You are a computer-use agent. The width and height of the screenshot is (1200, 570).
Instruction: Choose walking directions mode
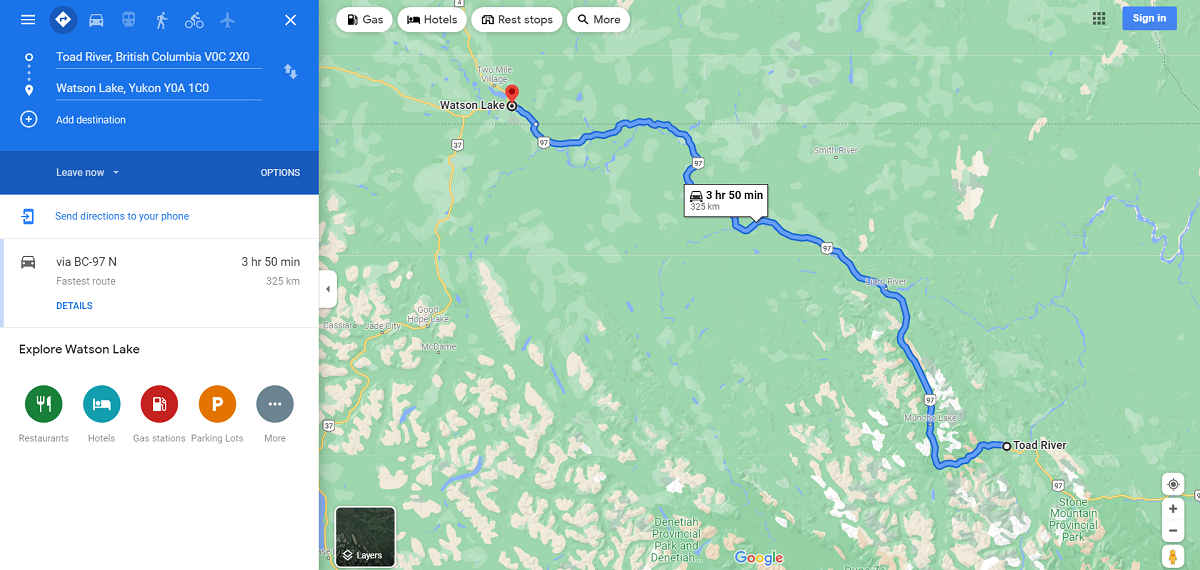click(161, 20)
